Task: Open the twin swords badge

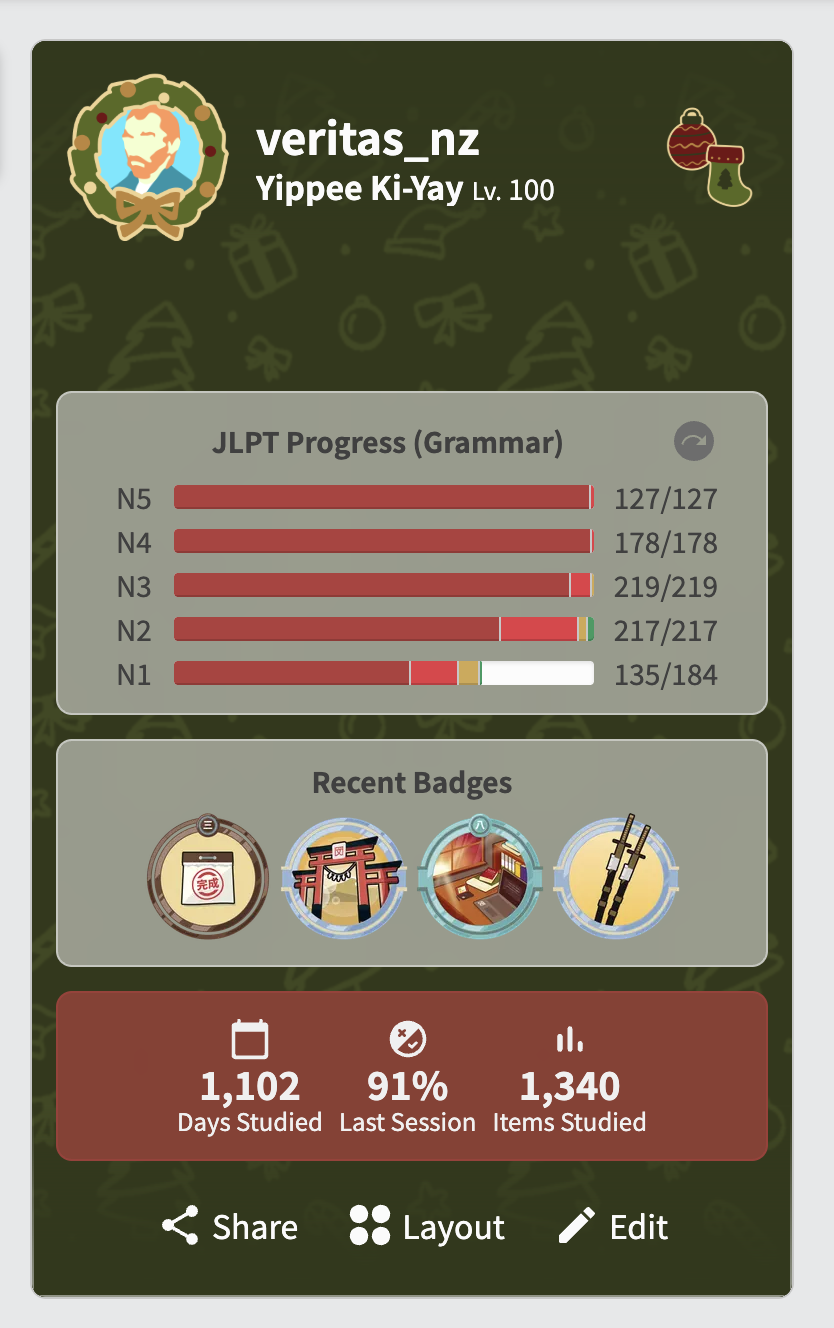Action: (x=615, y=877)
